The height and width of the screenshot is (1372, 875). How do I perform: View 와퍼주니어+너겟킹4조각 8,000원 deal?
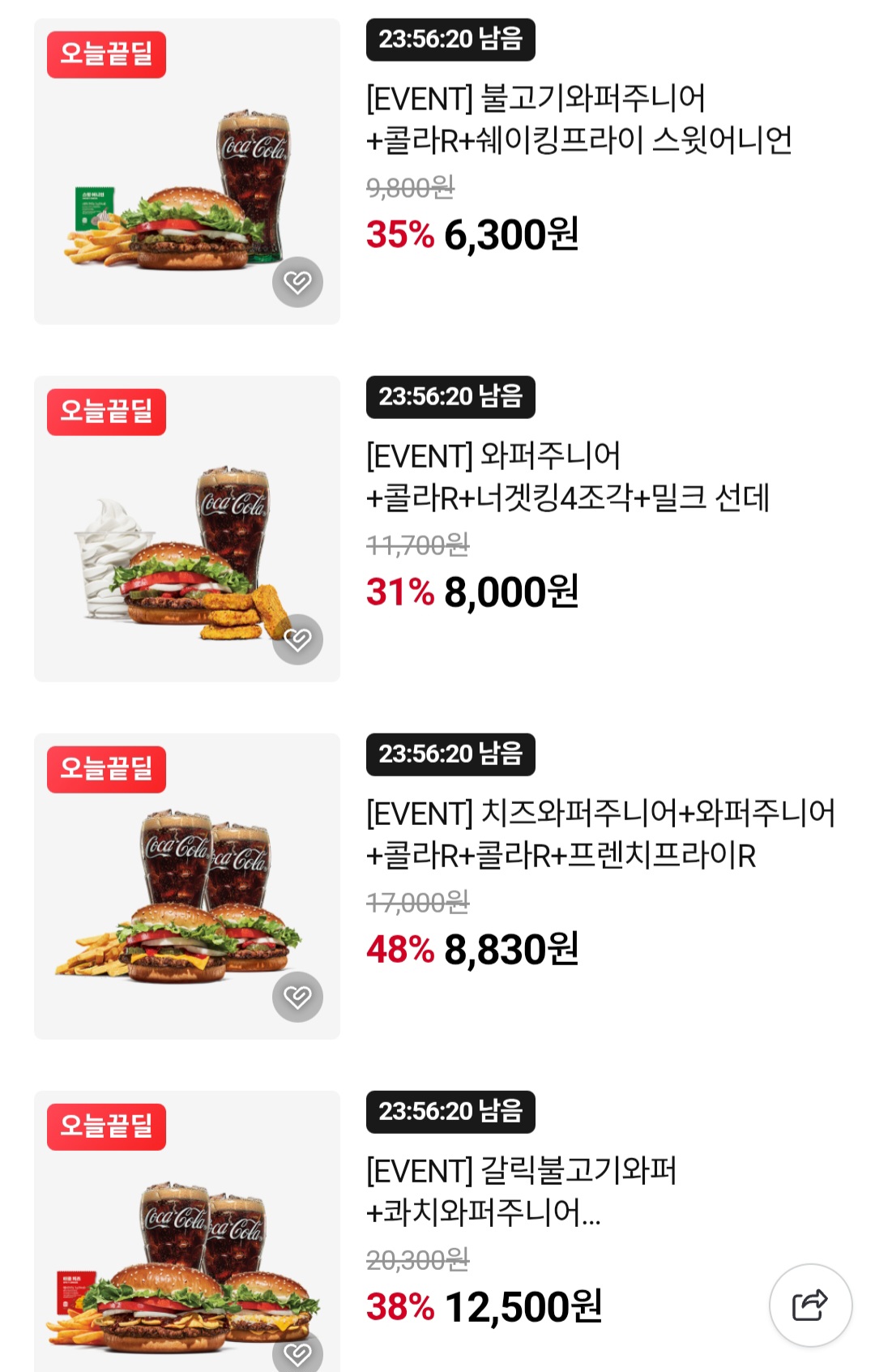pyautogui.click(x=567, y=477)
